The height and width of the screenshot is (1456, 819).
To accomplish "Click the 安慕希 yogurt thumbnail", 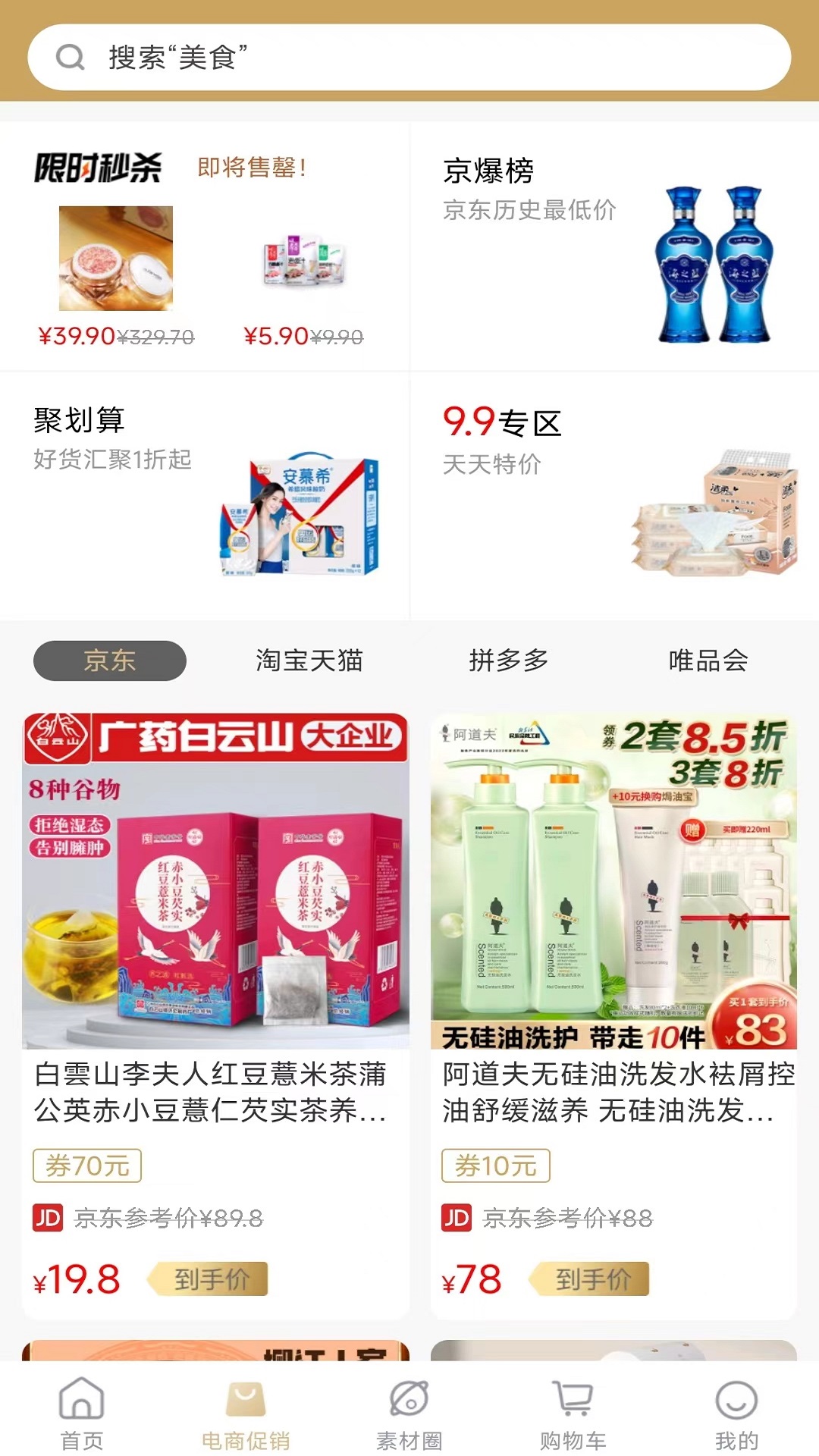I will pyautogui.click(x=303, y=516).
